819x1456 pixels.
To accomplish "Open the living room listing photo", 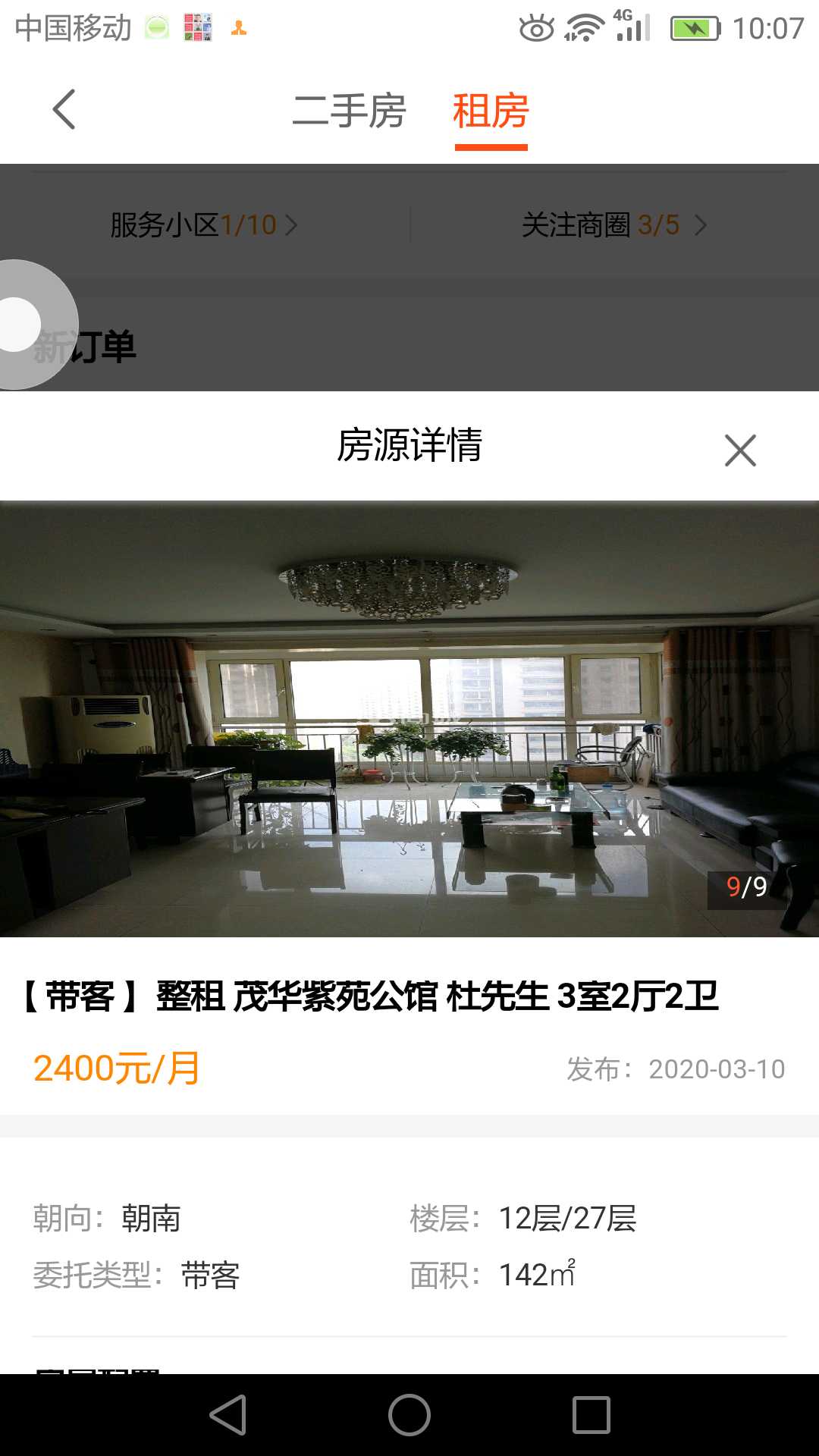I will point(409,718).
